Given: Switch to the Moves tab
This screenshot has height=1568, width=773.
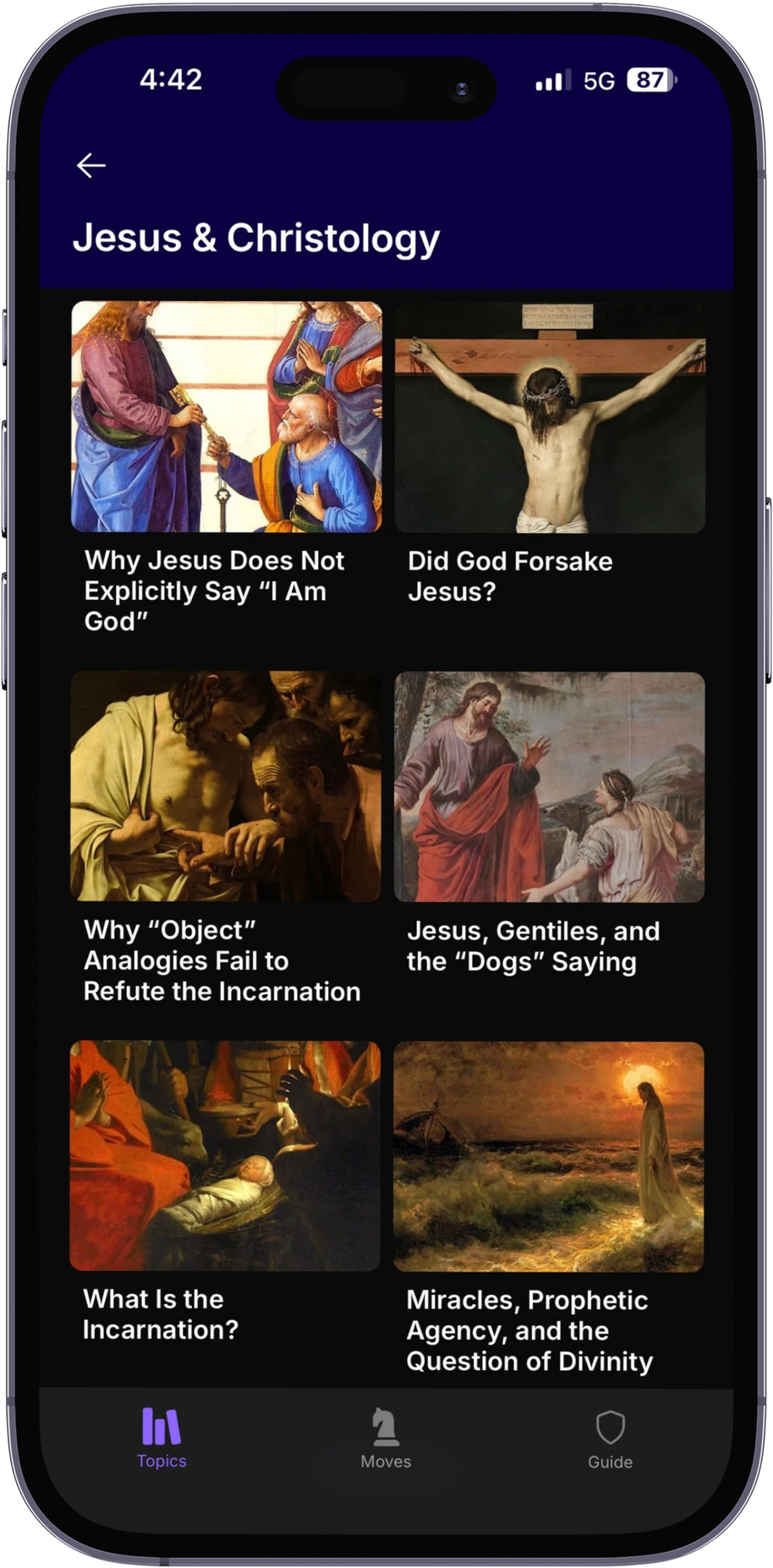Looking at the screenshot, I should pos(386,1438).
